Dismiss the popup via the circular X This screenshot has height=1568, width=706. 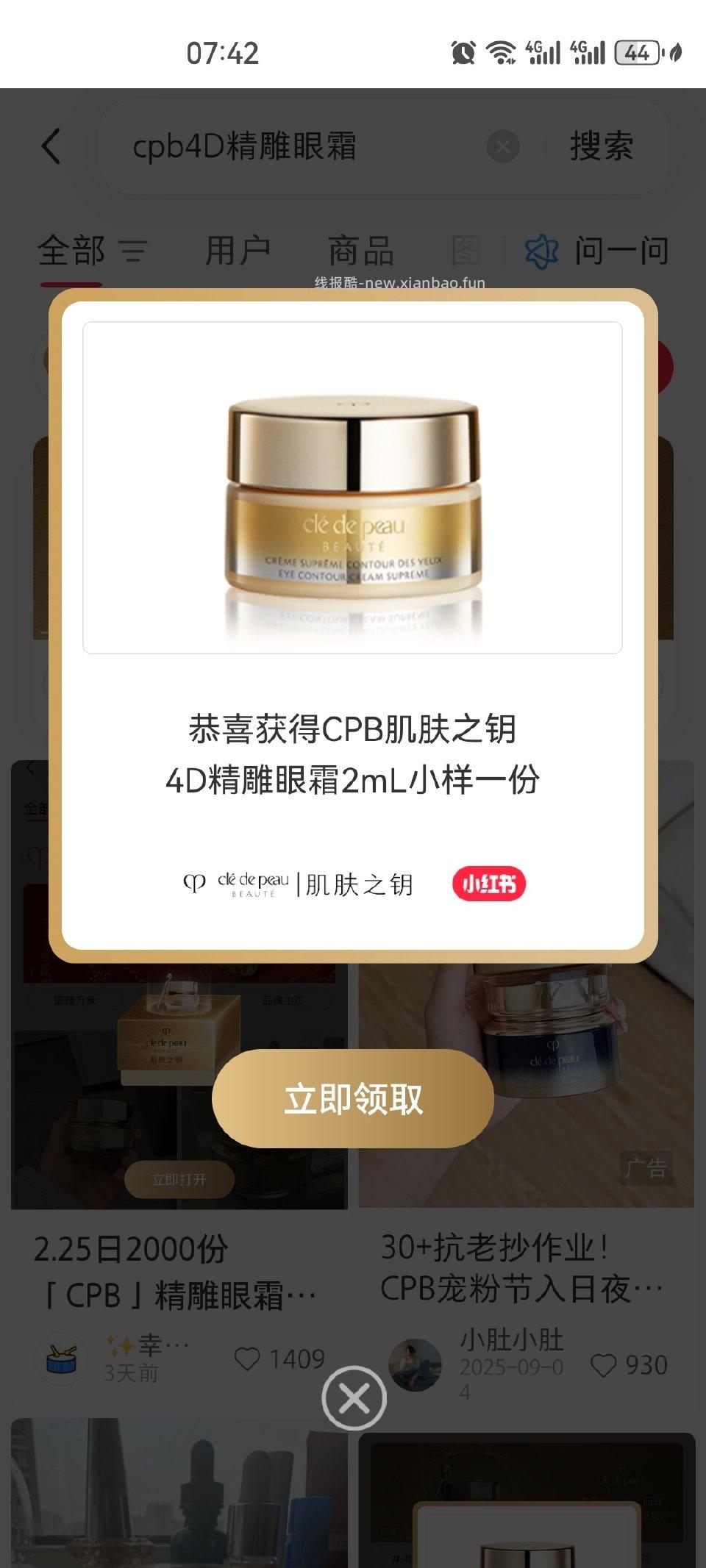click(353, 1398)
